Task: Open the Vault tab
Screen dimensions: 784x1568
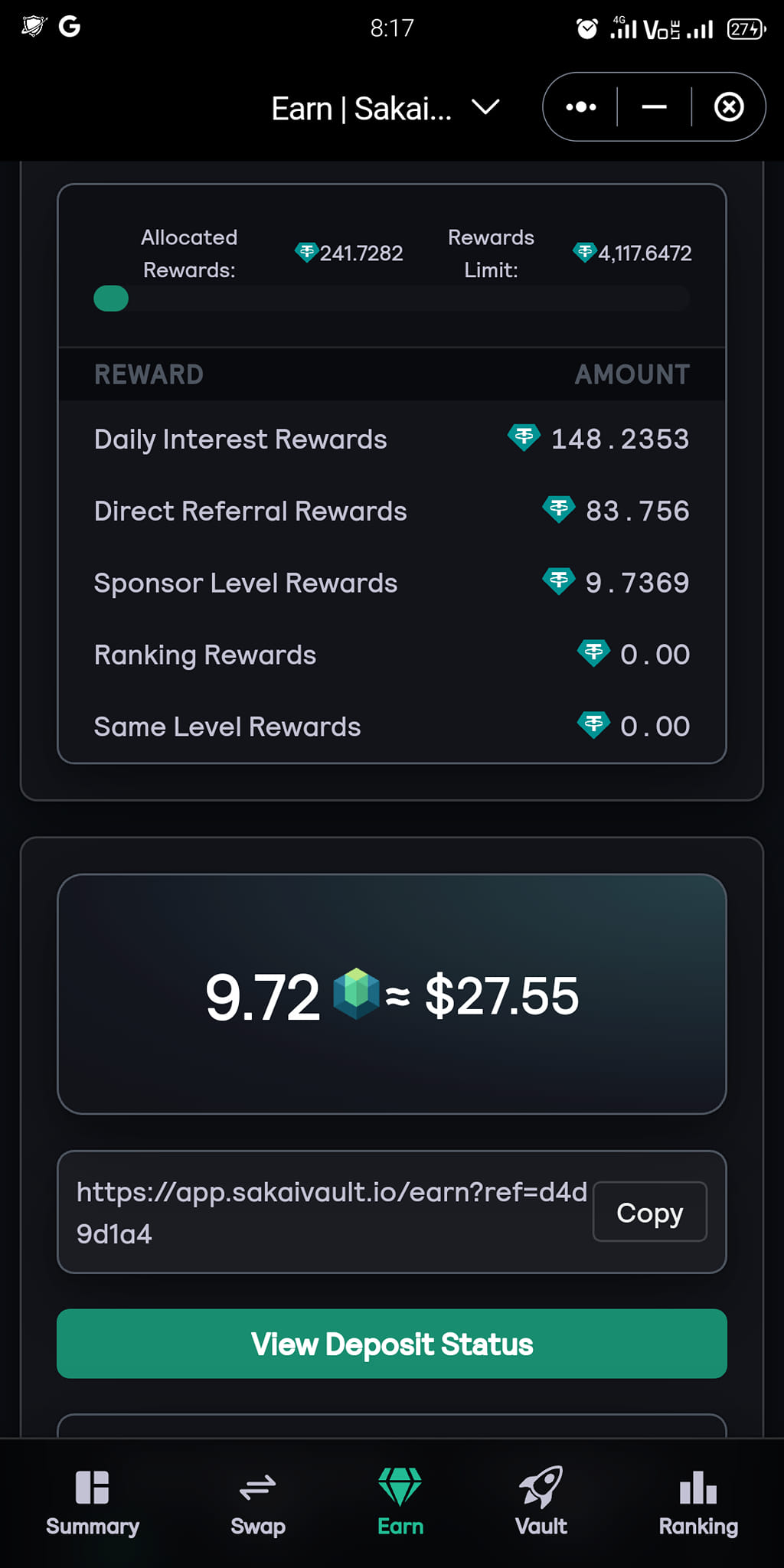Action: click(541, 1503)
